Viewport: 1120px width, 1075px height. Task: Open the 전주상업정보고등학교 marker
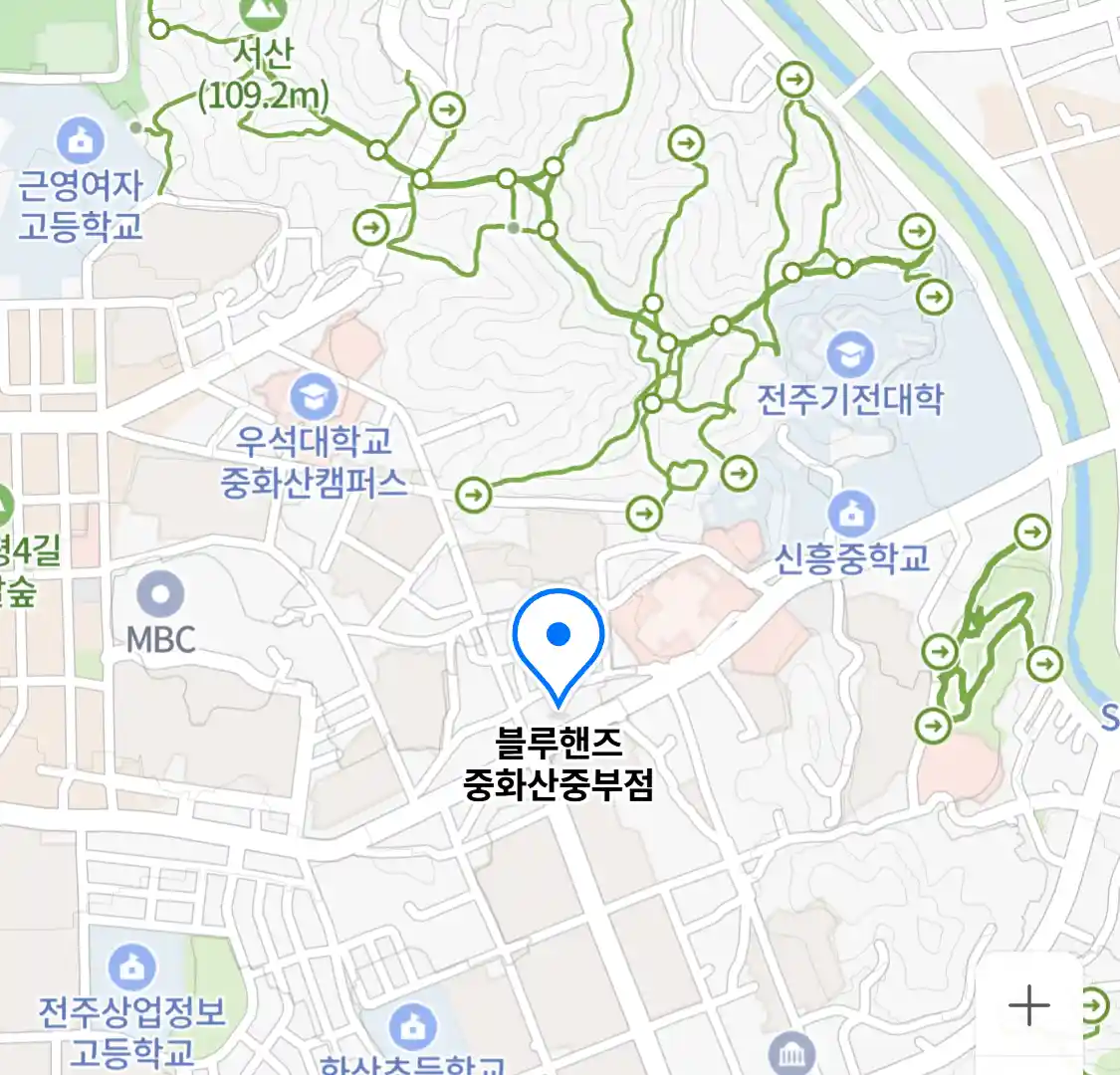[131, 967]
